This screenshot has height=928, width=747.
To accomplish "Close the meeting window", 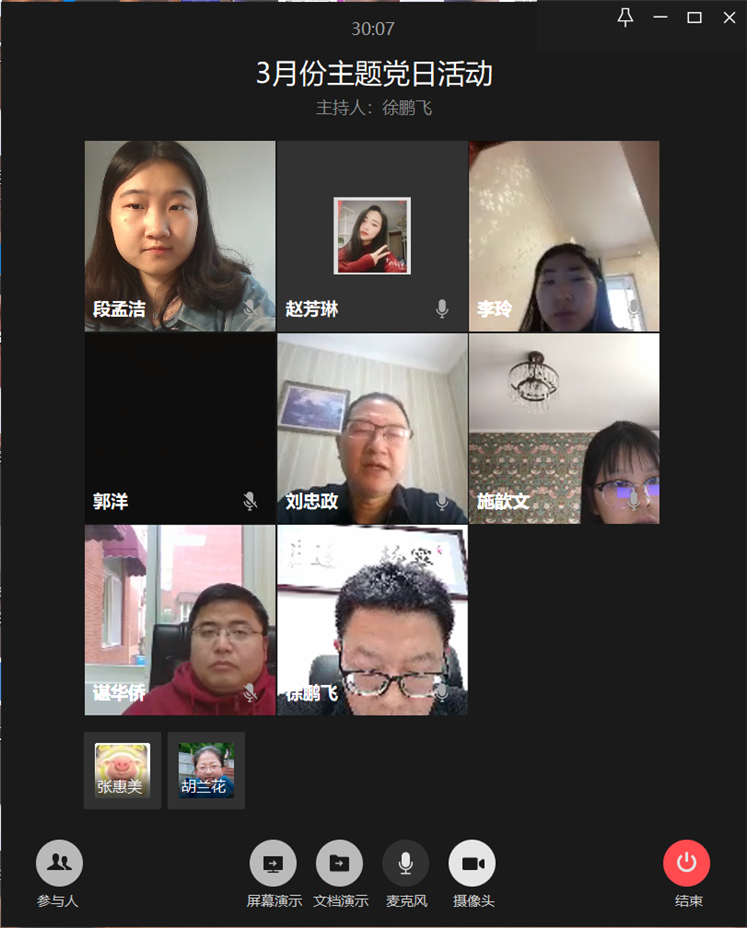I will pyautogui.click(x=729, y=17).
